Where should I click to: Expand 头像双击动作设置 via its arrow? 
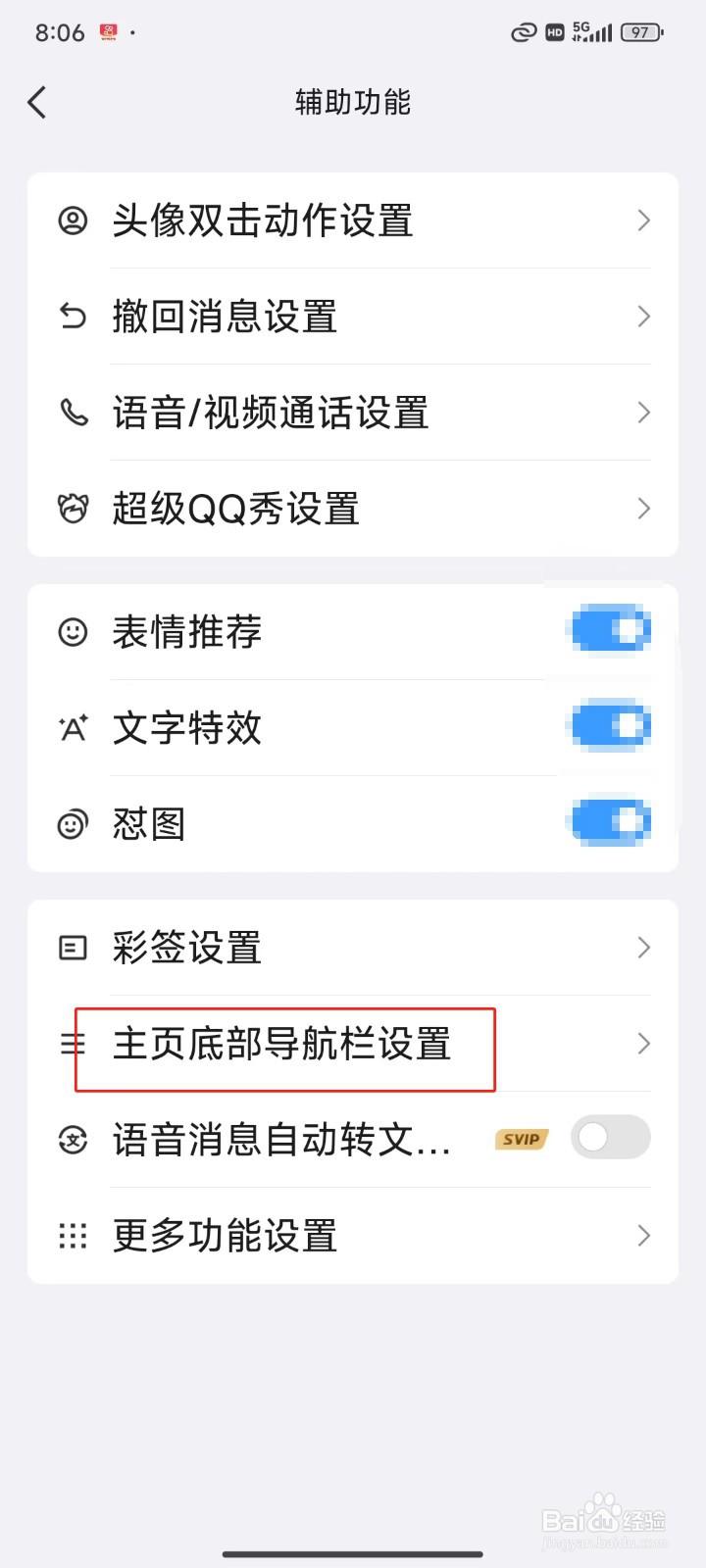(x=643, y=220)
